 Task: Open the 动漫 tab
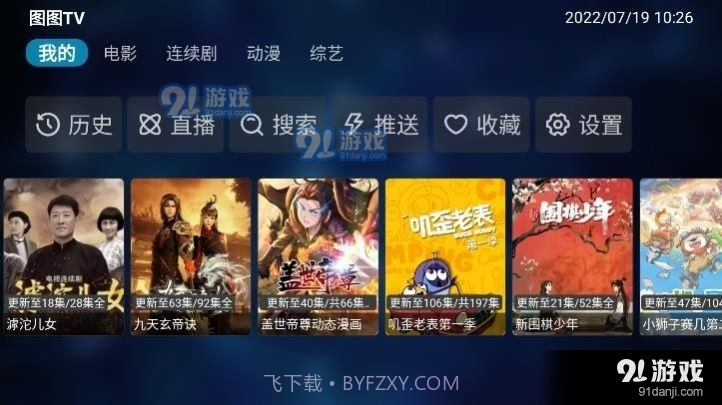pyautogui.click(x=263, y=53)
